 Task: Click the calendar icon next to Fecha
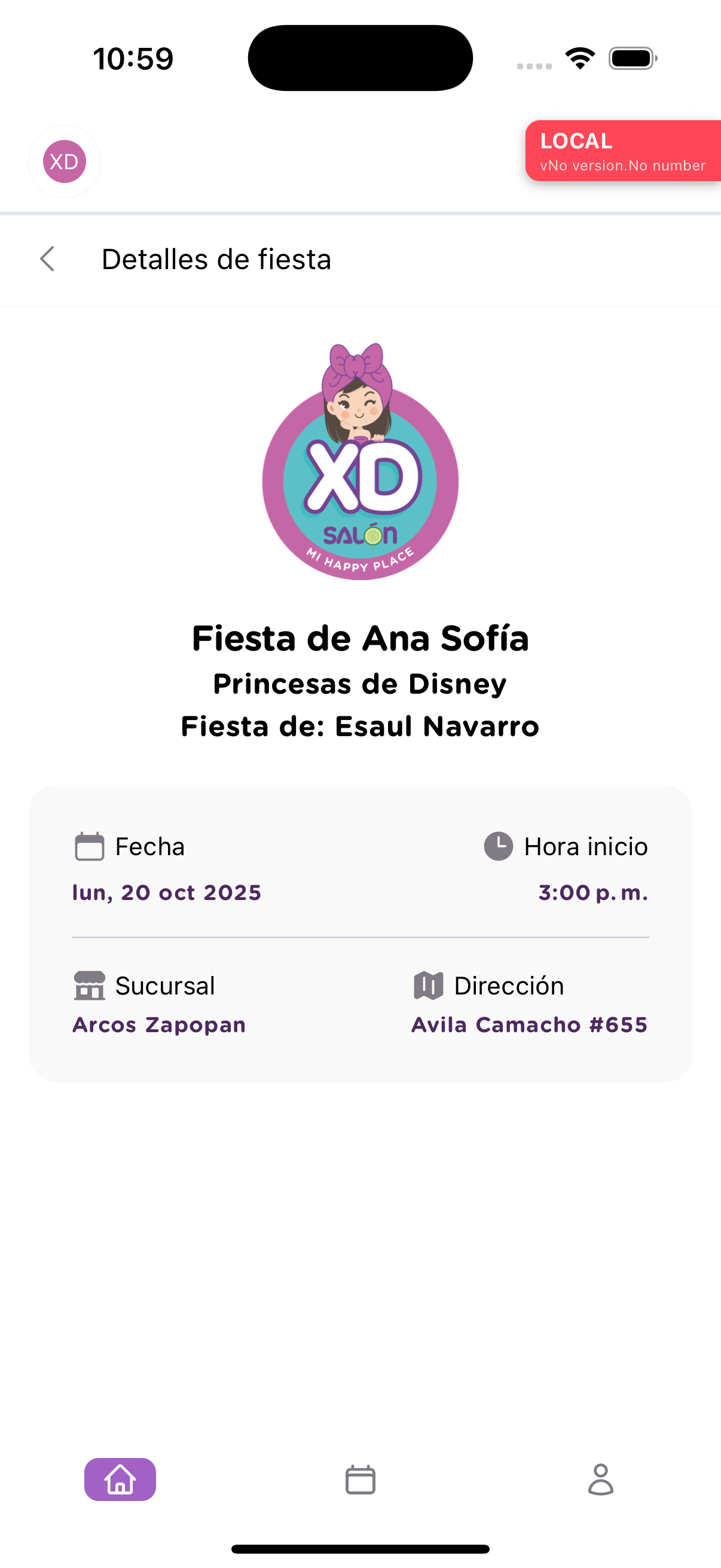pyautogui.click(x=89, y=846)
